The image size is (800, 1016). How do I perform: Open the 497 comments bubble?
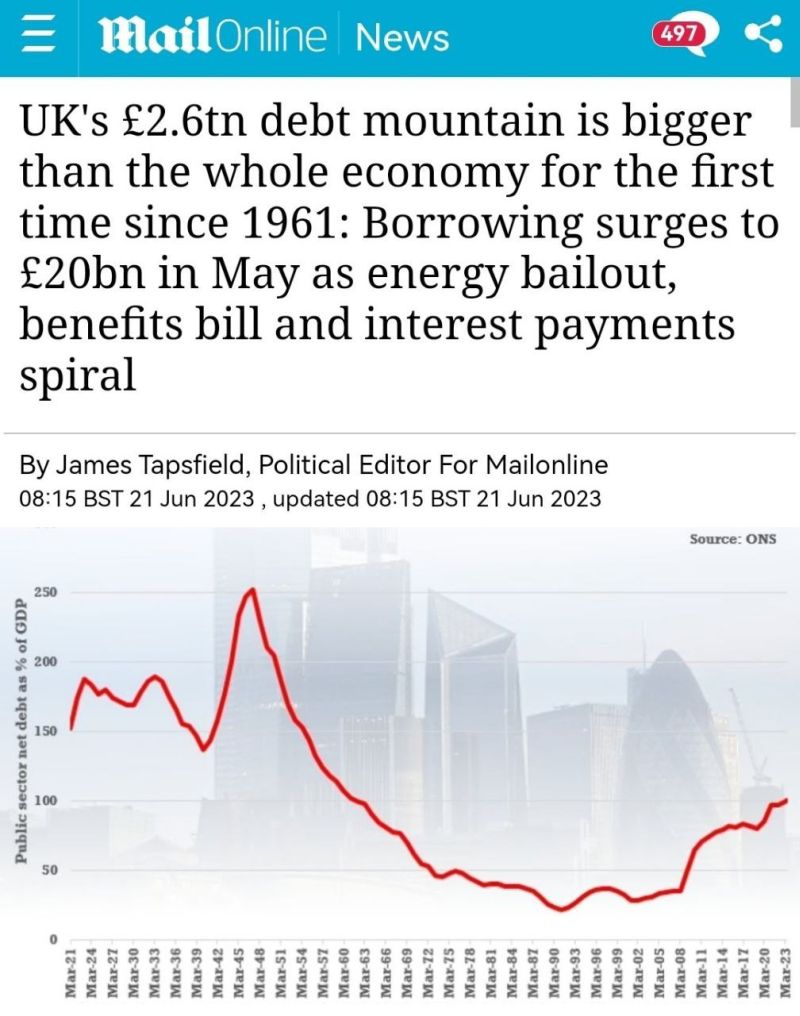pos(686,36)
